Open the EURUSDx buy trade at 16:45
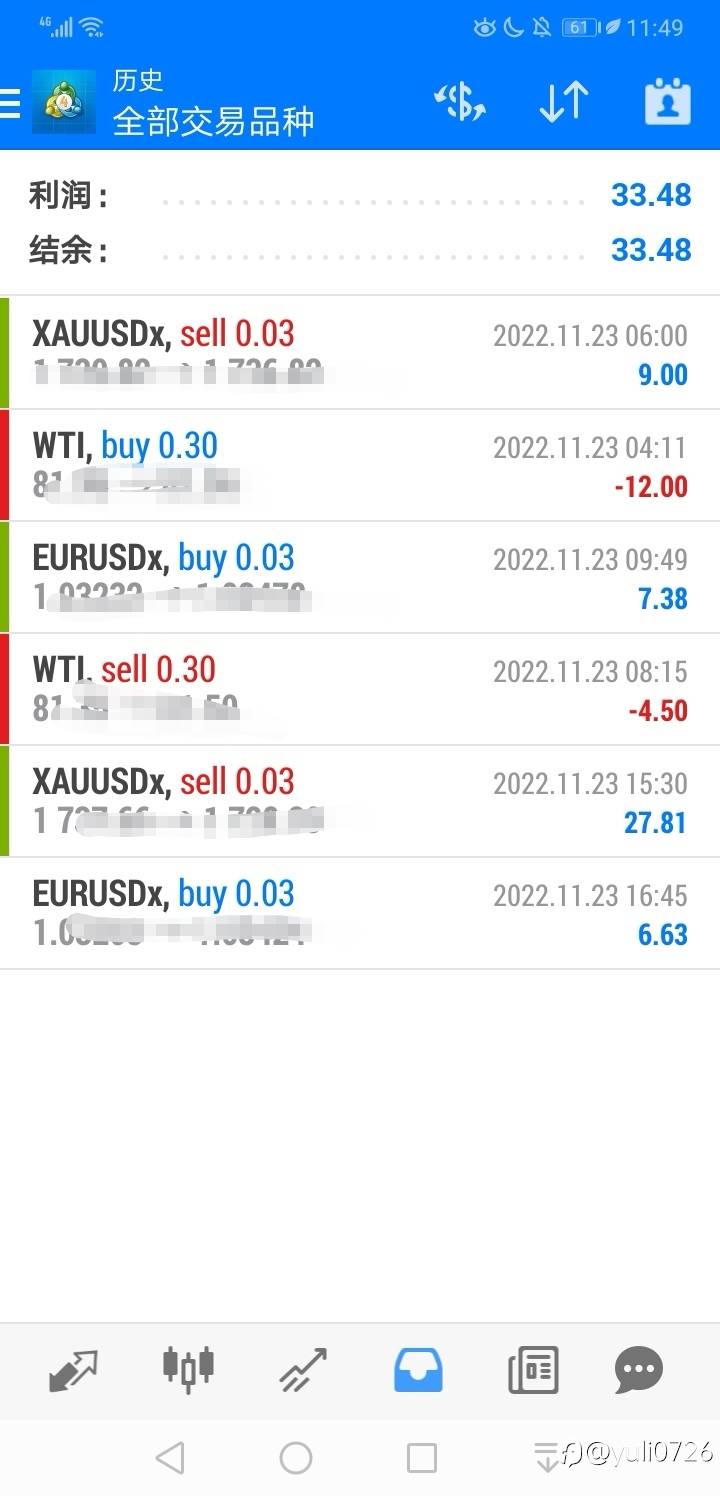This screenshot has height=1496, width=720. pyautogui.click(x=360, y=913)
